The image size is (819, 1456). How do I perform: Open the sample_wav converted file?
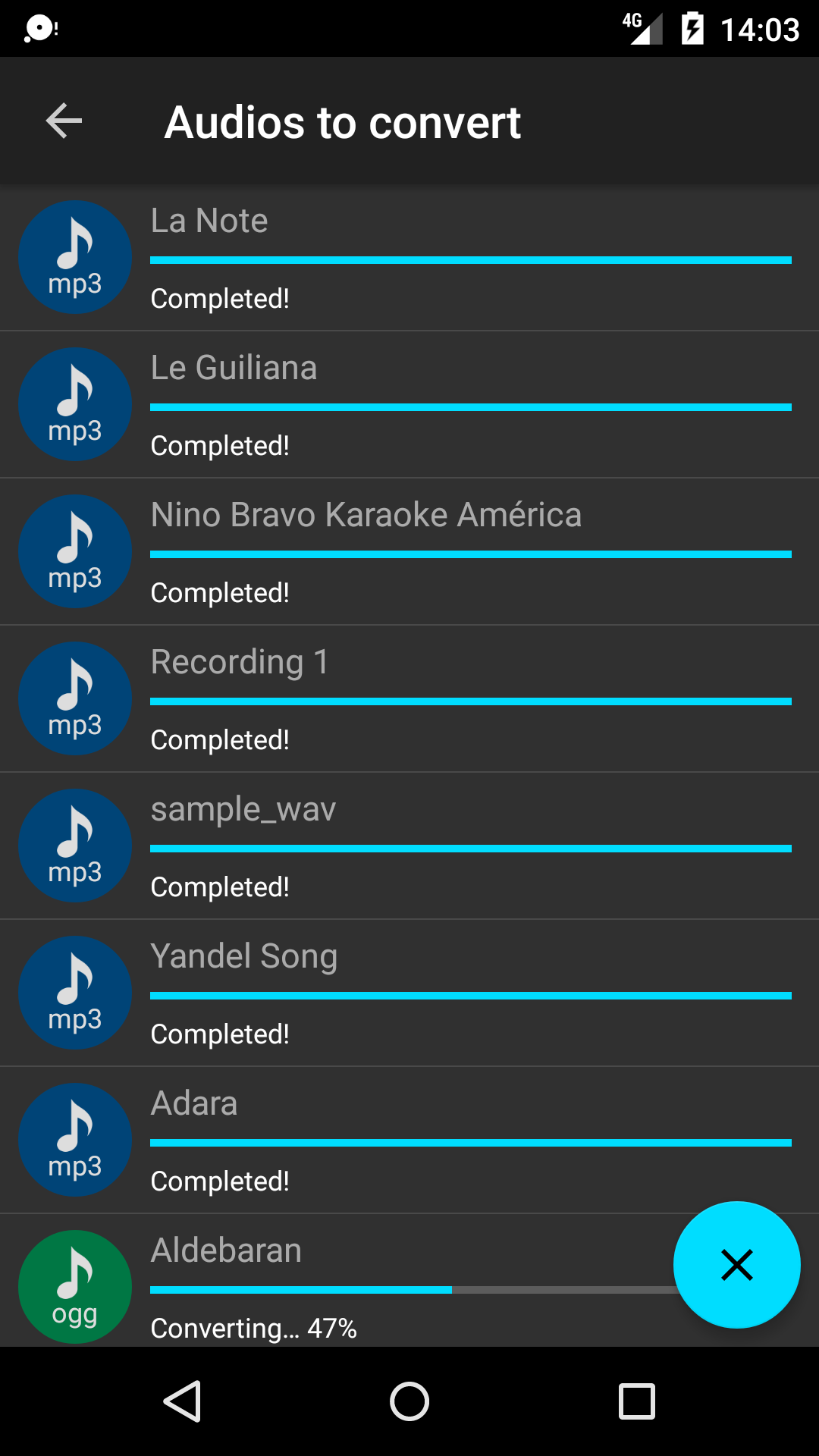(409, 846)
